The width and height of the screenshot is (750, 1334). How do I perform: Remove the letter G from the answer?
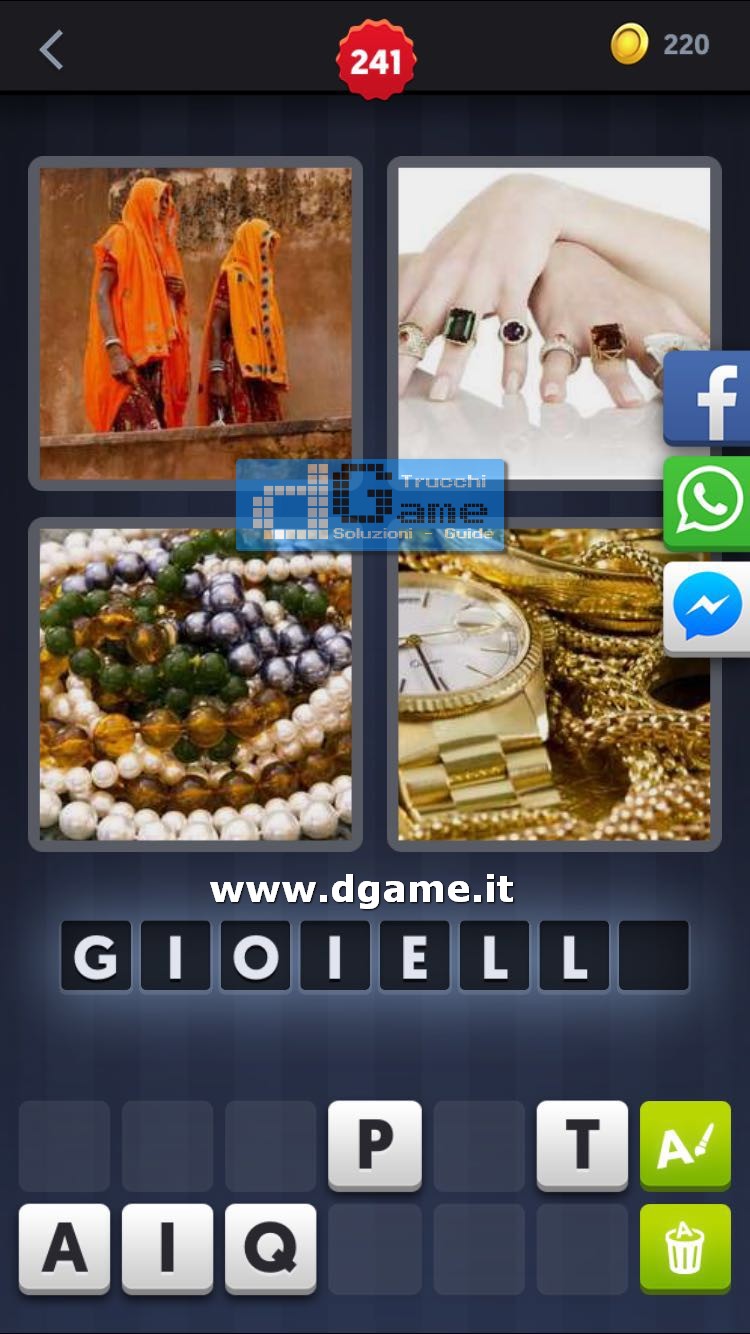(96, 957)
